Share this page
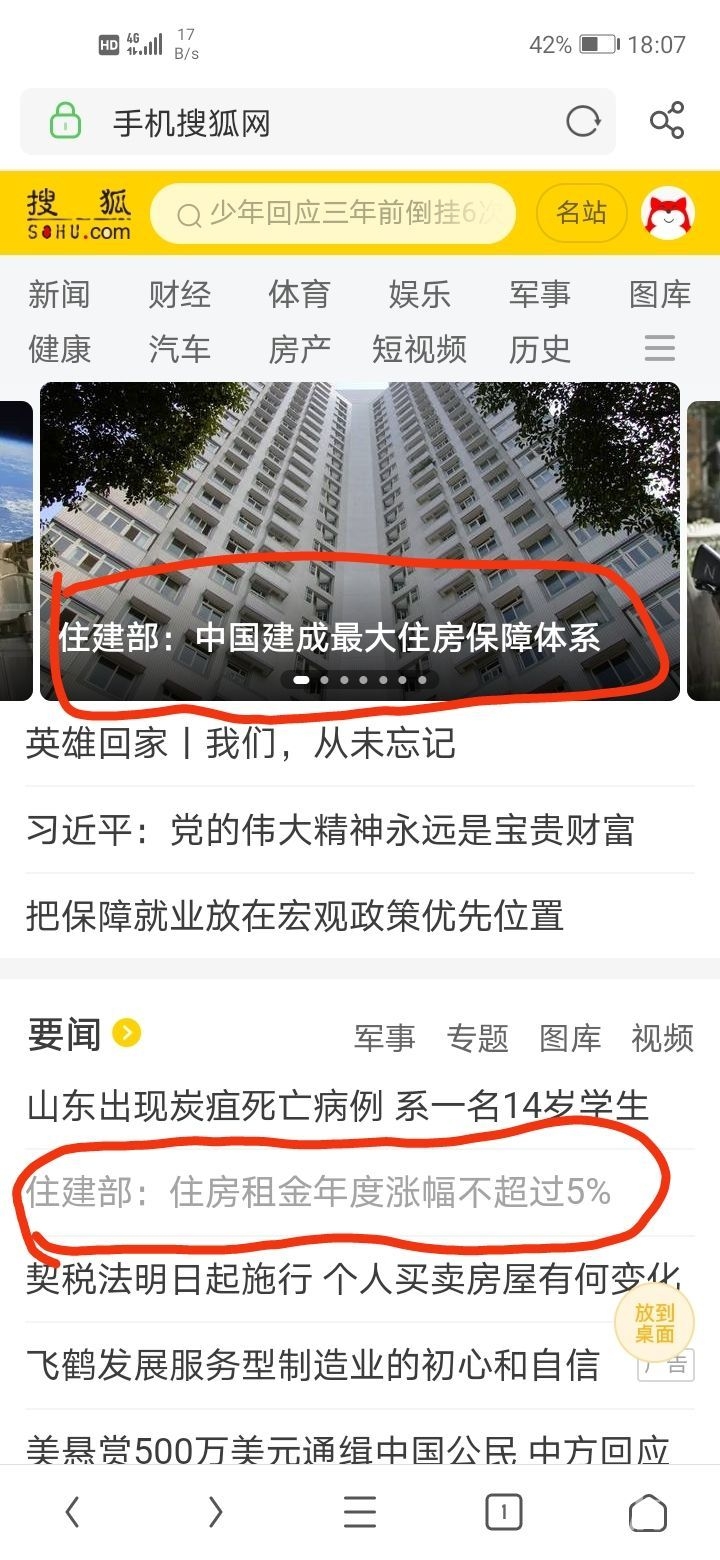The image size is (720, 1560). tap(667, 121)
